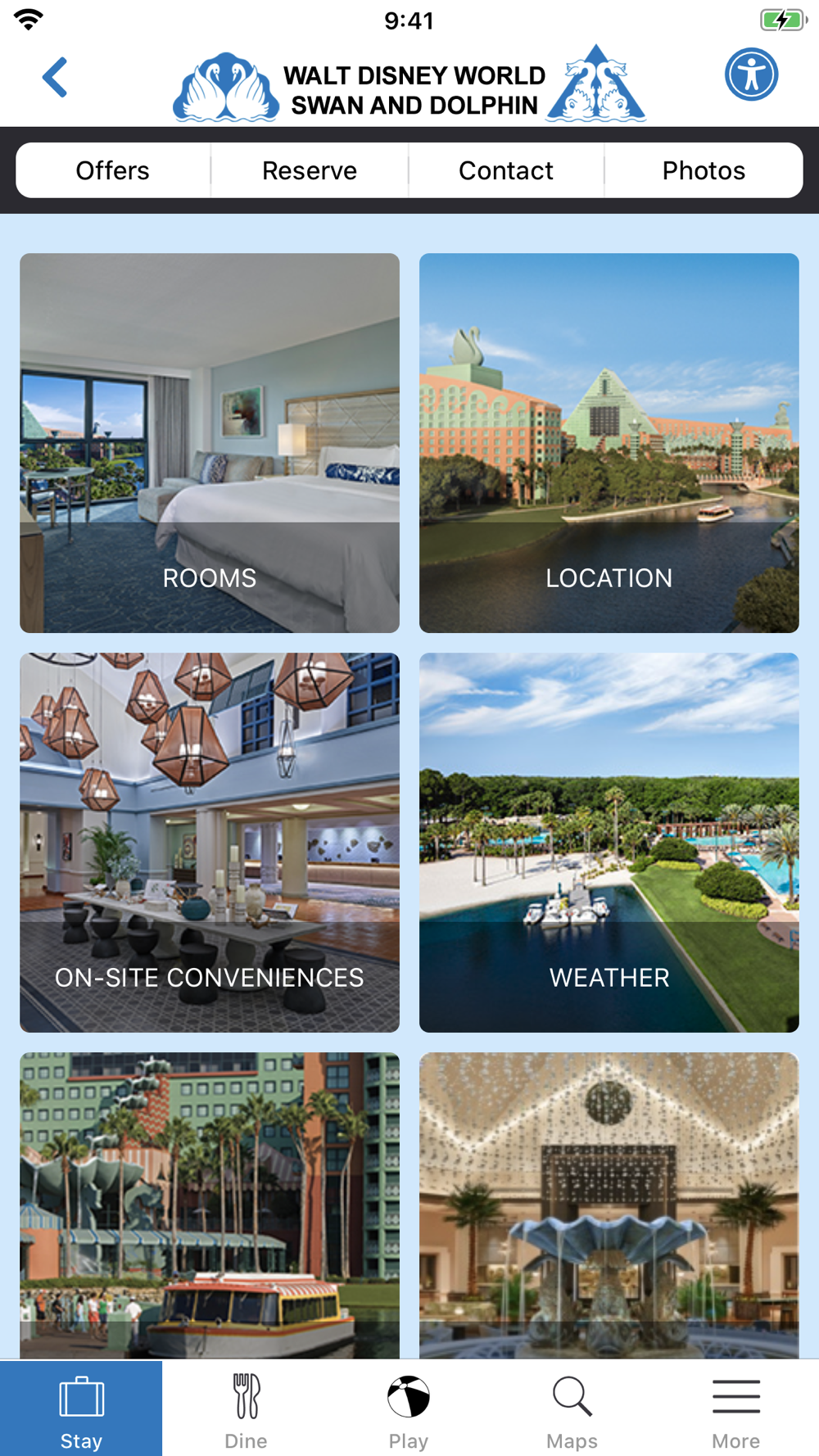The width and height of the screenshot is (819, 1456).
Task: Tap the Stay tab
Action: point(81,1409)
